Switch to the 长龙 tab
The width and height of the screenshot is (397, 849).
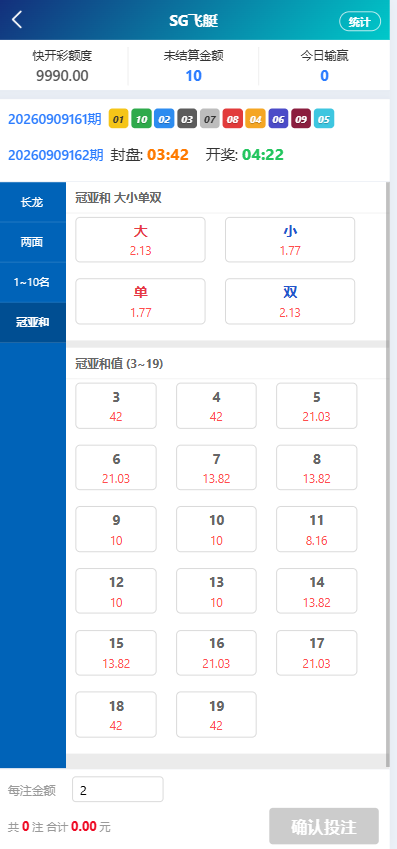[x=32, y=203]
